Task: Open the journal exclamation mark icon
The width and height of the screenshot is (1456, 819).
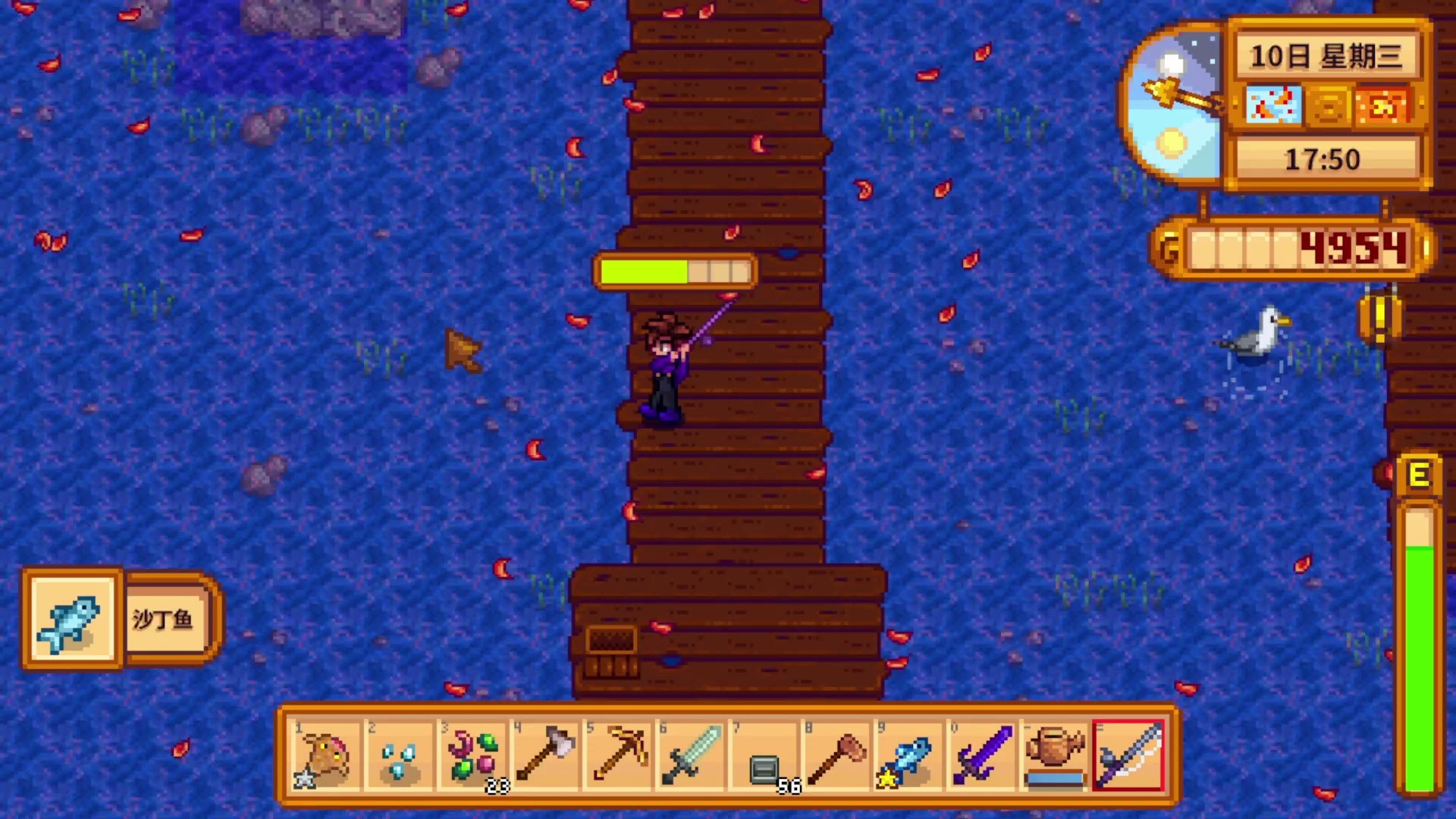Action: point(1379,317)
